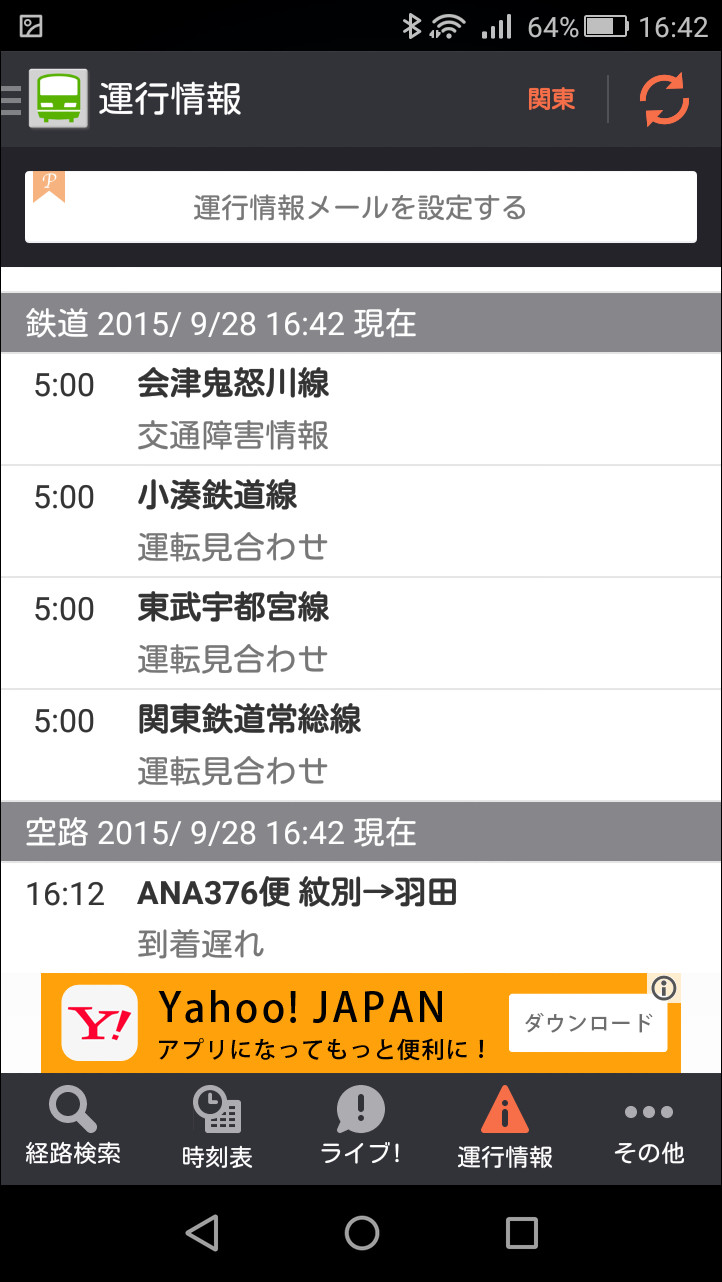Go back with the system back button
The image size is (722, 1282).
(x=203, y=1233)
